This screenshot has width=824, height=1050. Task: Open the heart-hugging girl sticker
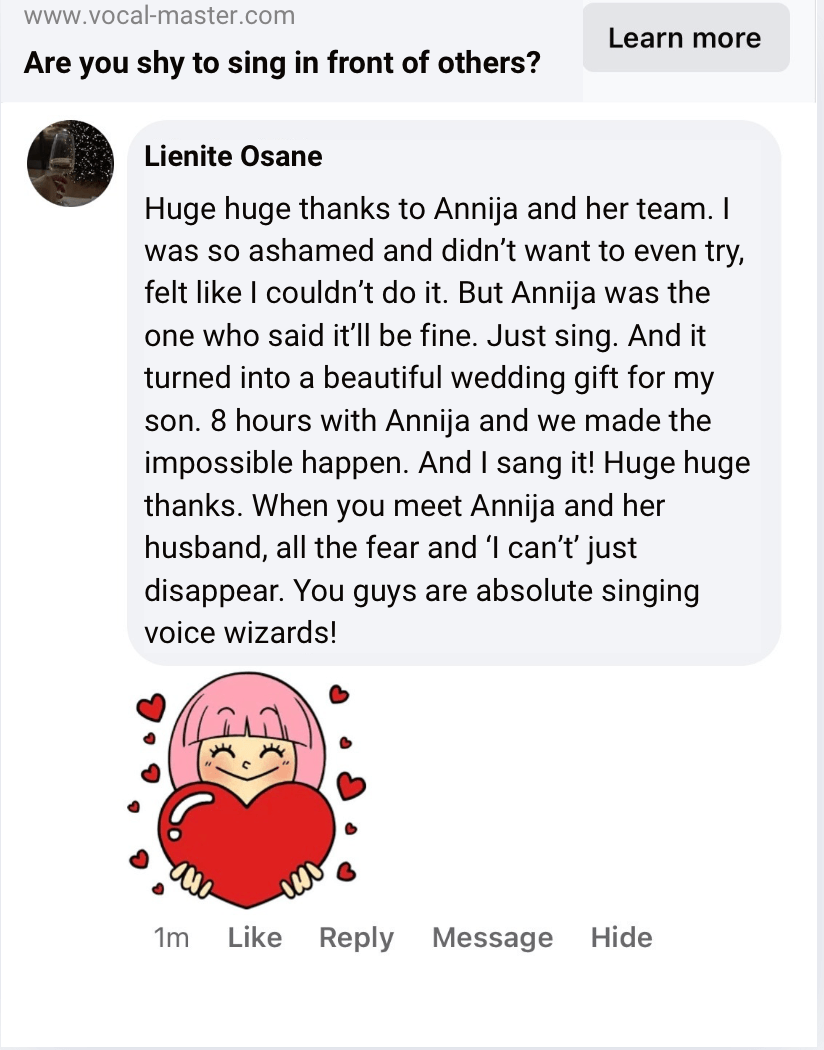tap(247, 787)
